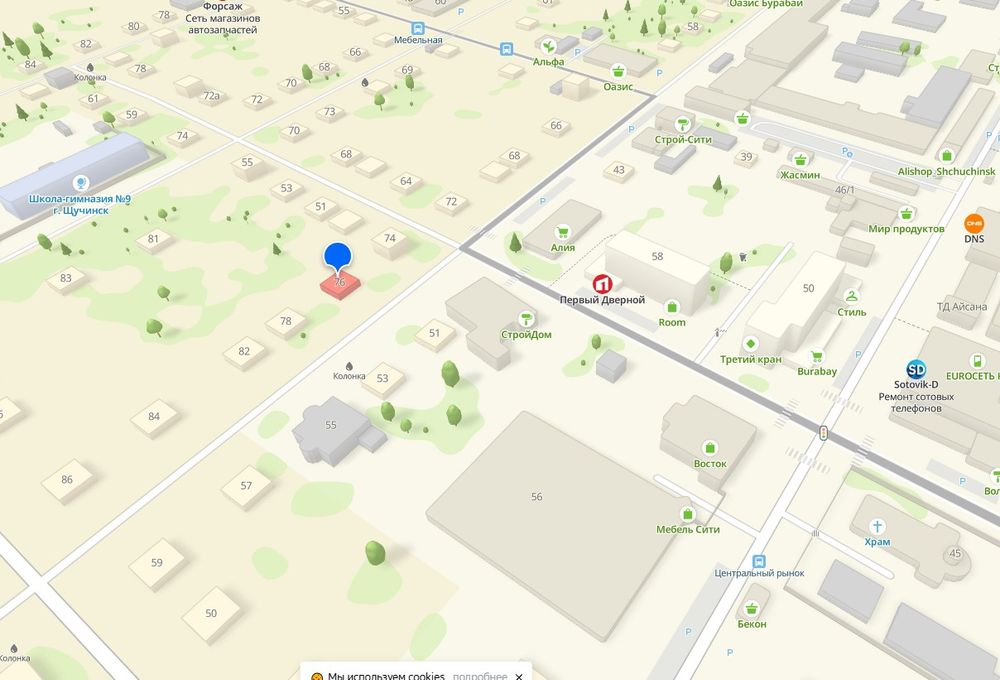The height and width of the screenshot is (680, 1000).
Task: Open the Школа-гимназия №9 marker
Action: tap(80, 183)
